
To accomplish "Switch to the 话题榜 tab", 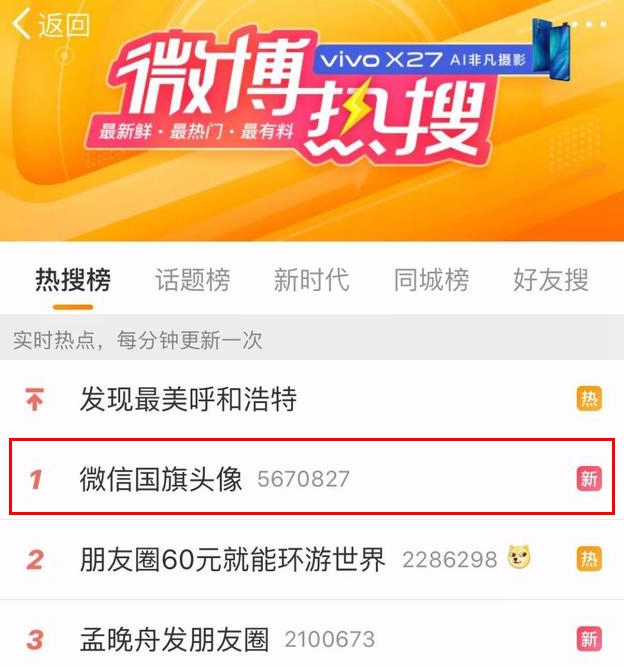I will click(x=192, y=280).
